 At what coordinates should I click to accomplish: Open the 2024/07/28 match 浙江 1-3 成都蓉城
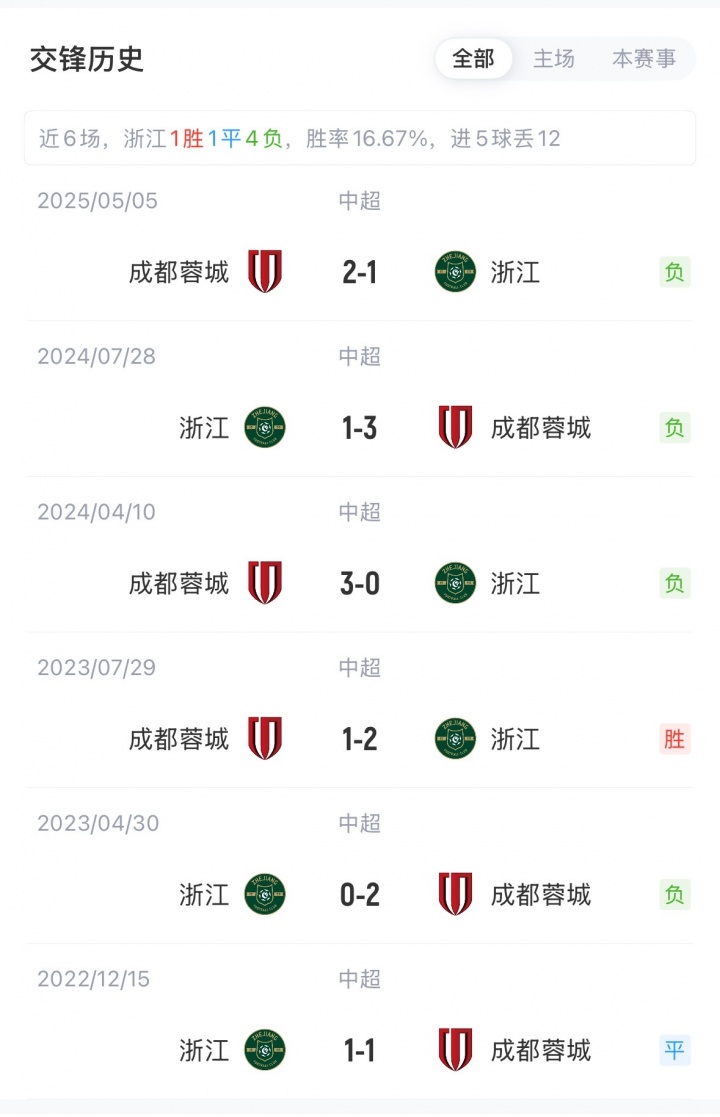tap(359, 428)
